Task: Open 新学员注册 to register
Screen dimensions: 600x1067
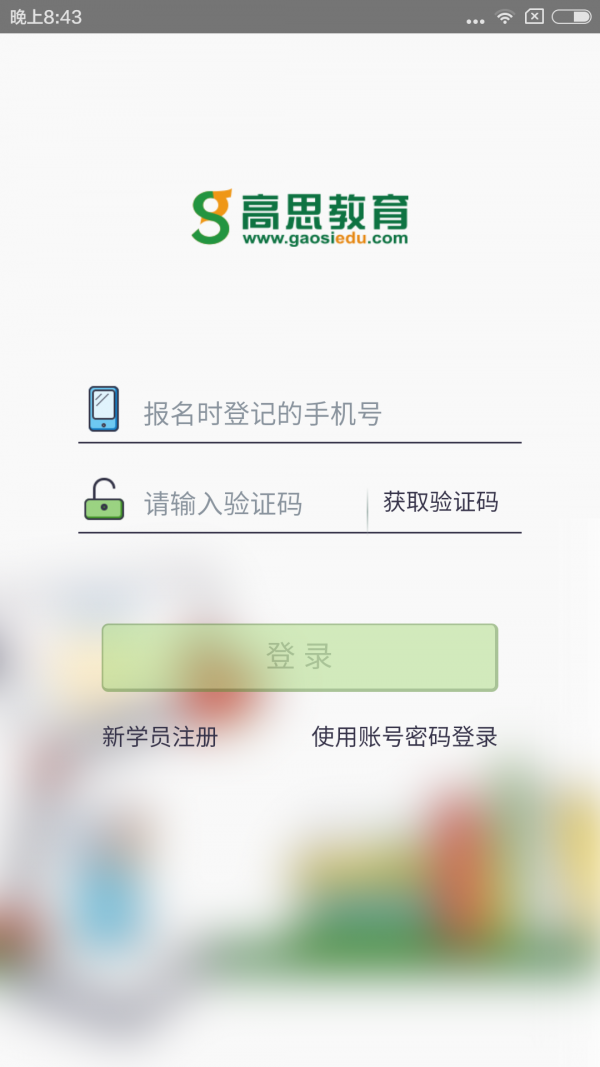Action: click(x=160, y=738)
